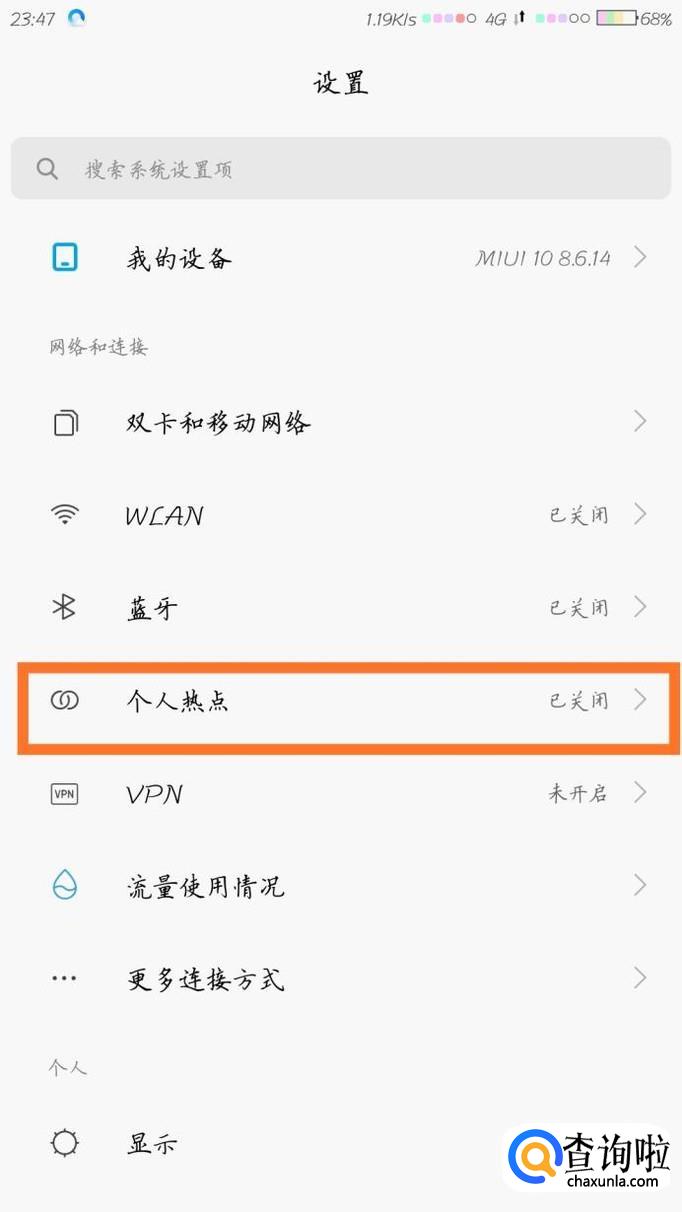The height and width of the screenshot is (1212, 682).
Task: Tap the search system settings field
Action: 340,169
